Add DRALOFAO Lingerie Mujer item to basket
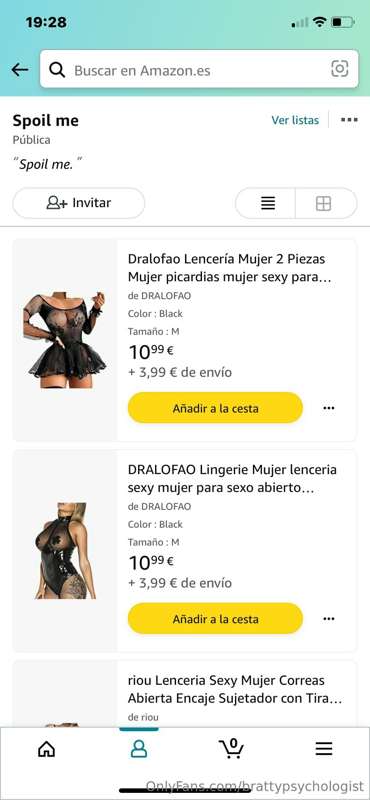This screenshot has width=370, height=800. coord(215,619)
